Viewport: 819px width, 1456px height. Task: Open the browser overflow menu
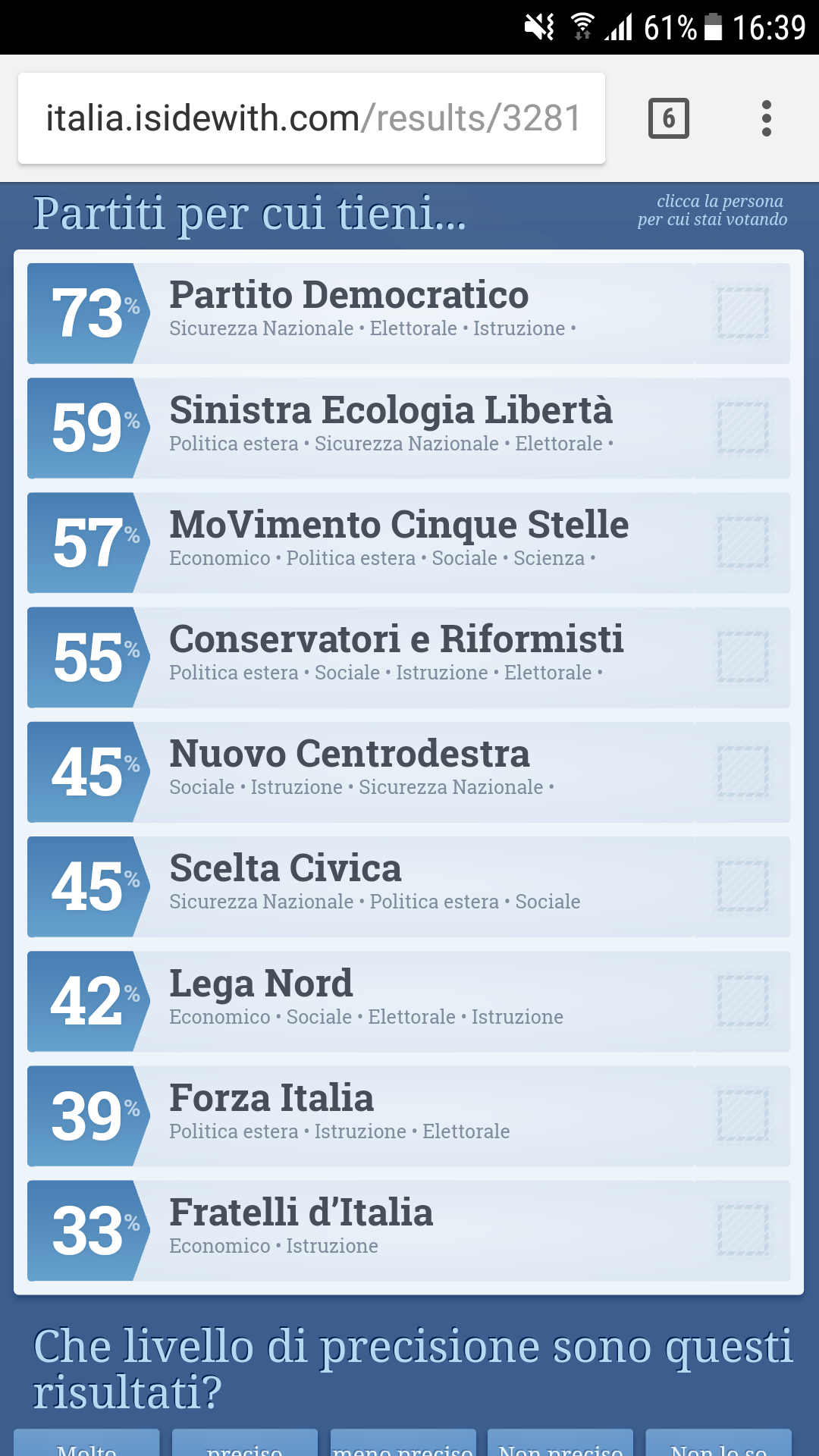[x=766, y=118]
